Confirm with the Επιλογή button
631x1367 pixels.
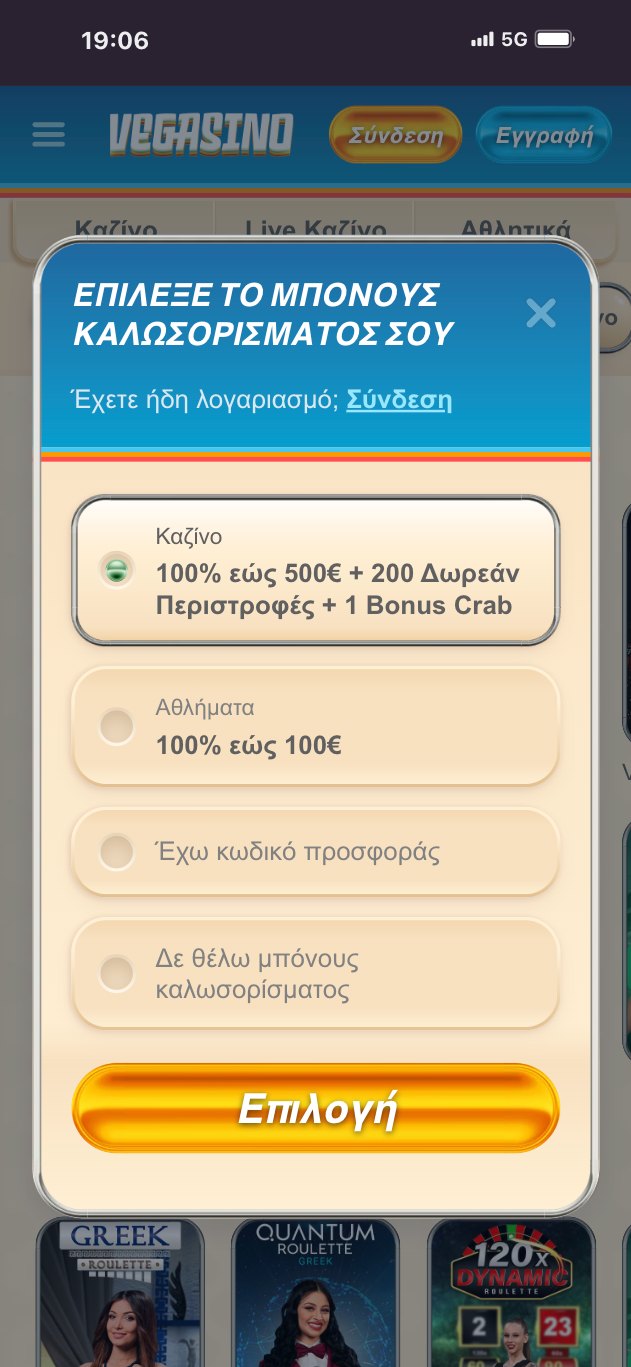(315, 1108)
